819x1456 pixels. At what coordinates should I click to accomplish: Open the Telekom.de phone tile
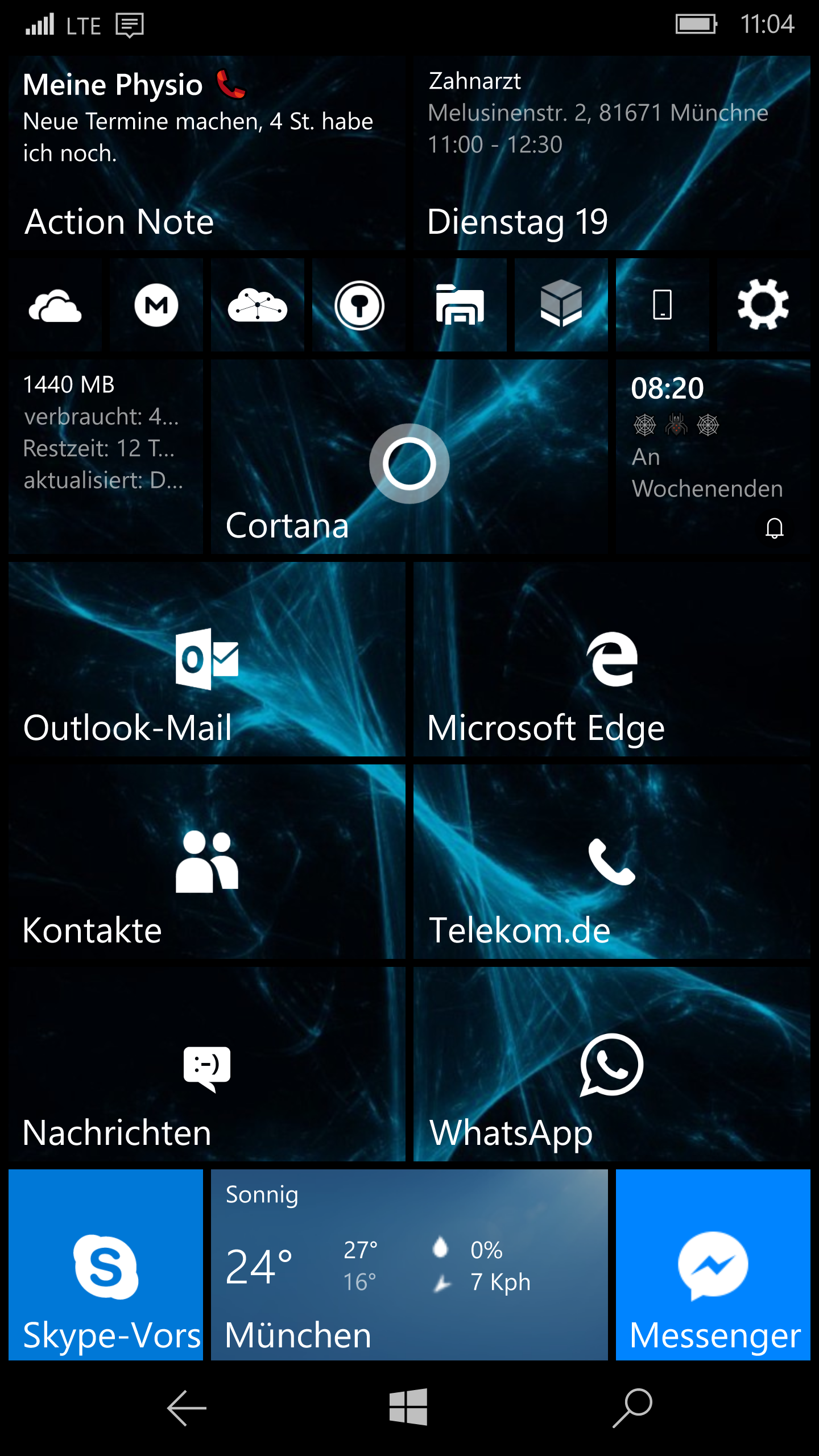[612, 862]
